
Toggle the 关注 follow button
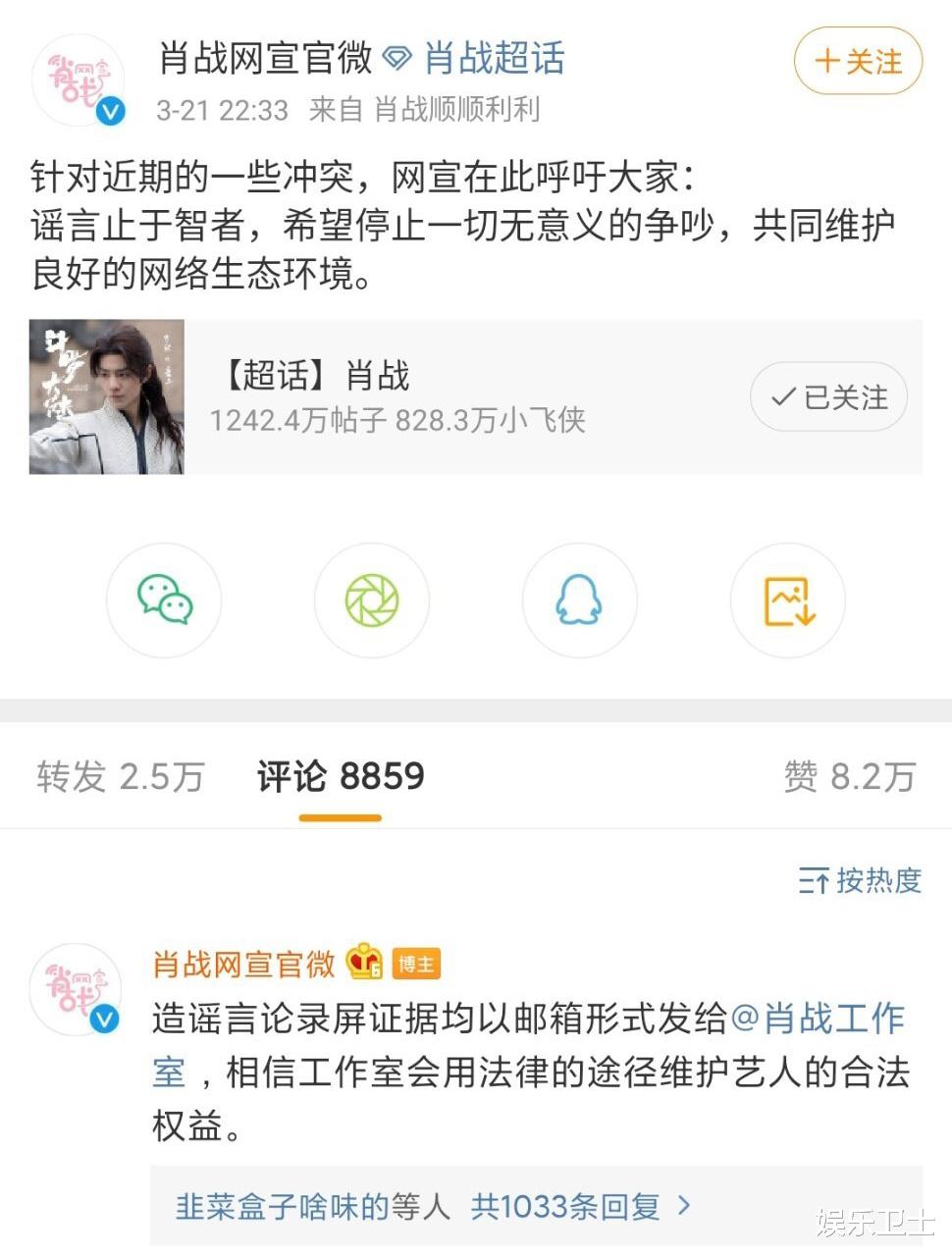[857, 60]
